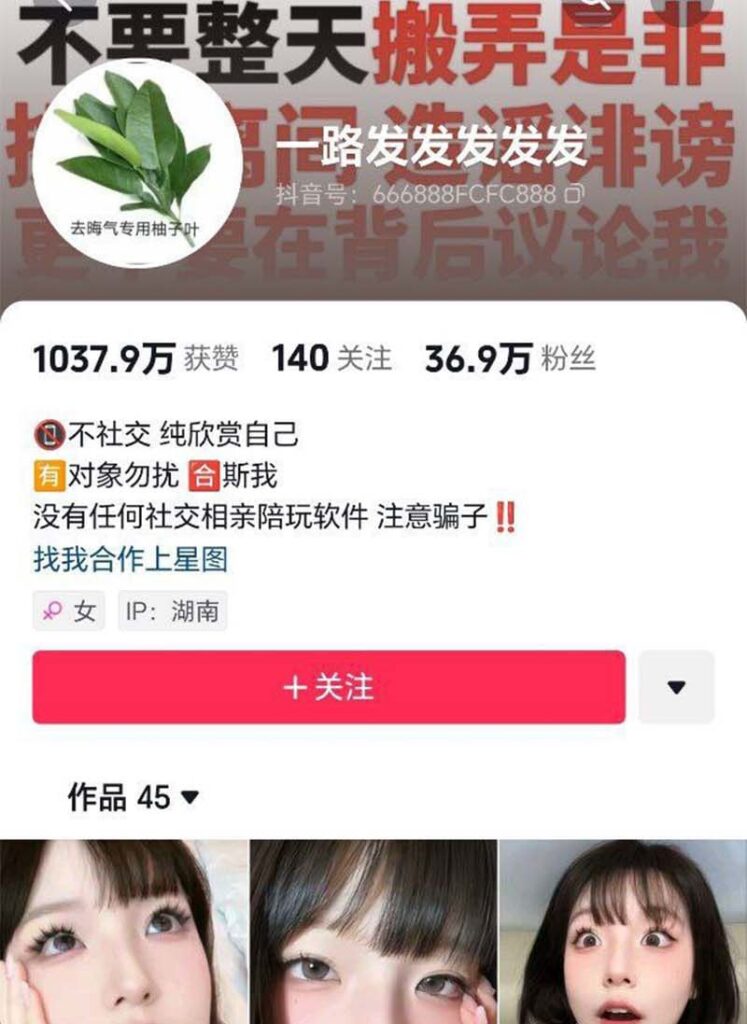747x1024 pixels.
Task: View the 36.9万 粉丝 followers list
Action: 509,359
